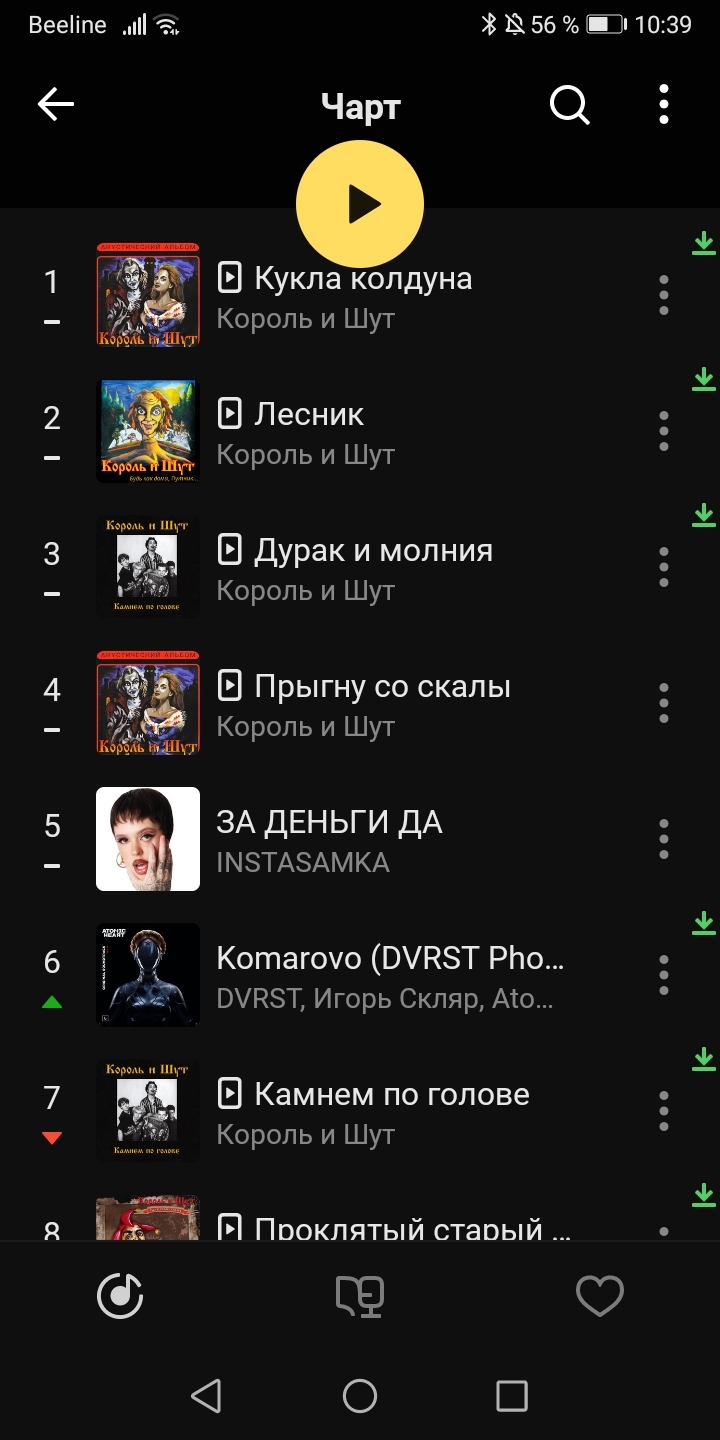
Task: Play the track Кукла колдуна
Action: (362, 278)
